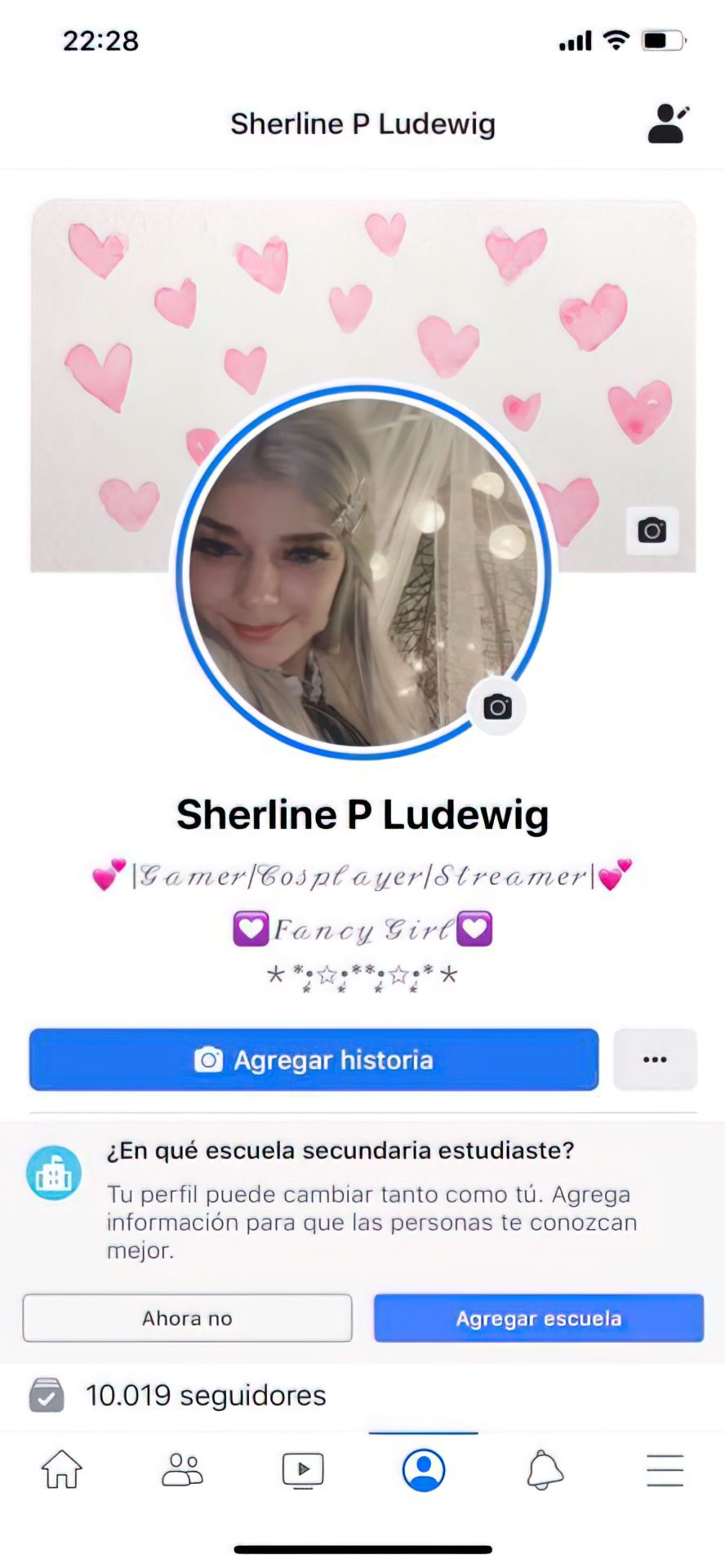Screen dimensions: 725x1568
Task: Open the Watch videos tab
Action: pos(303,1471)
